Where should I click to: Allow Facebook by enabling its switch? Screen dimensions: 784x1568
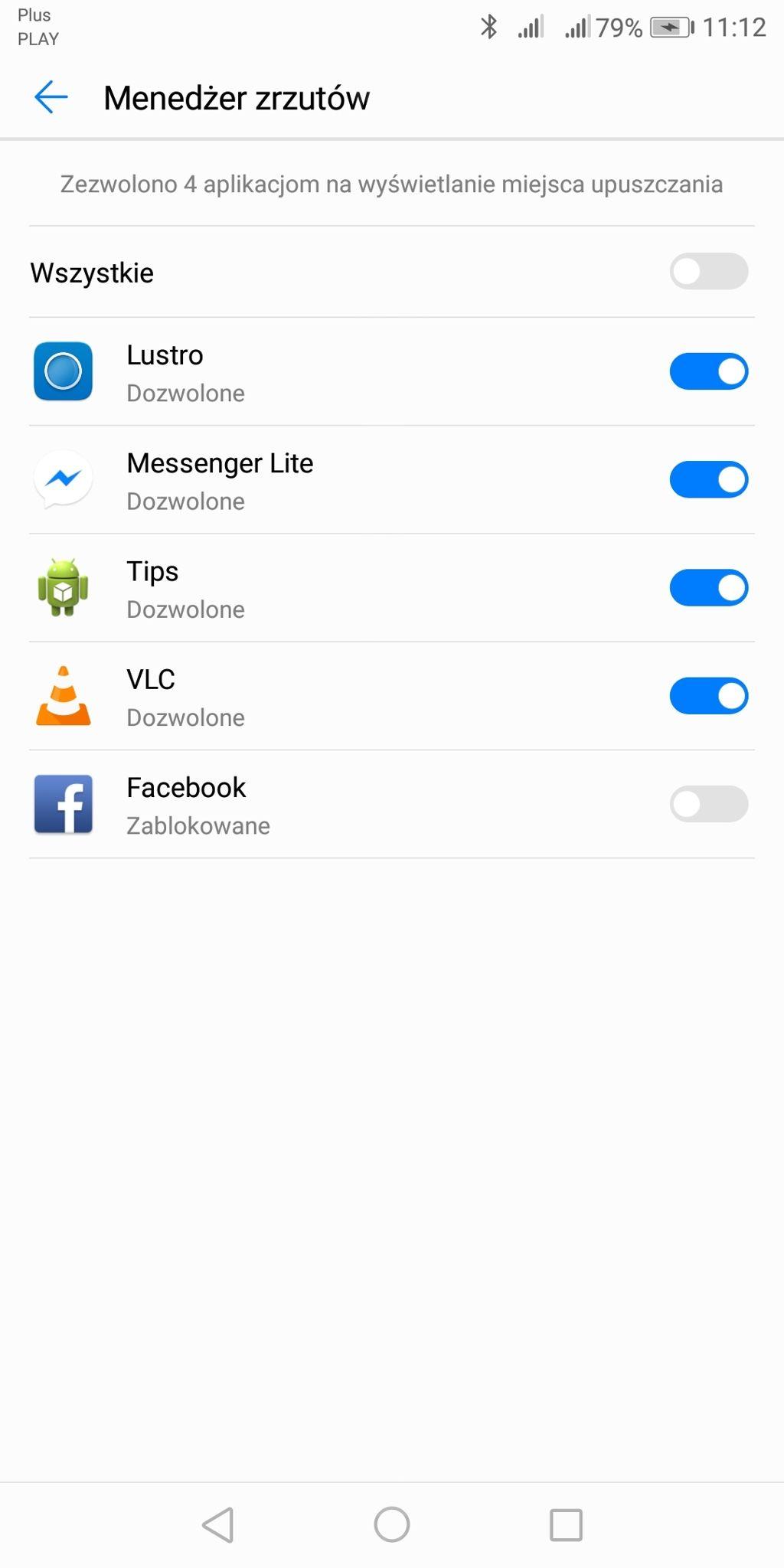point(708,804)
